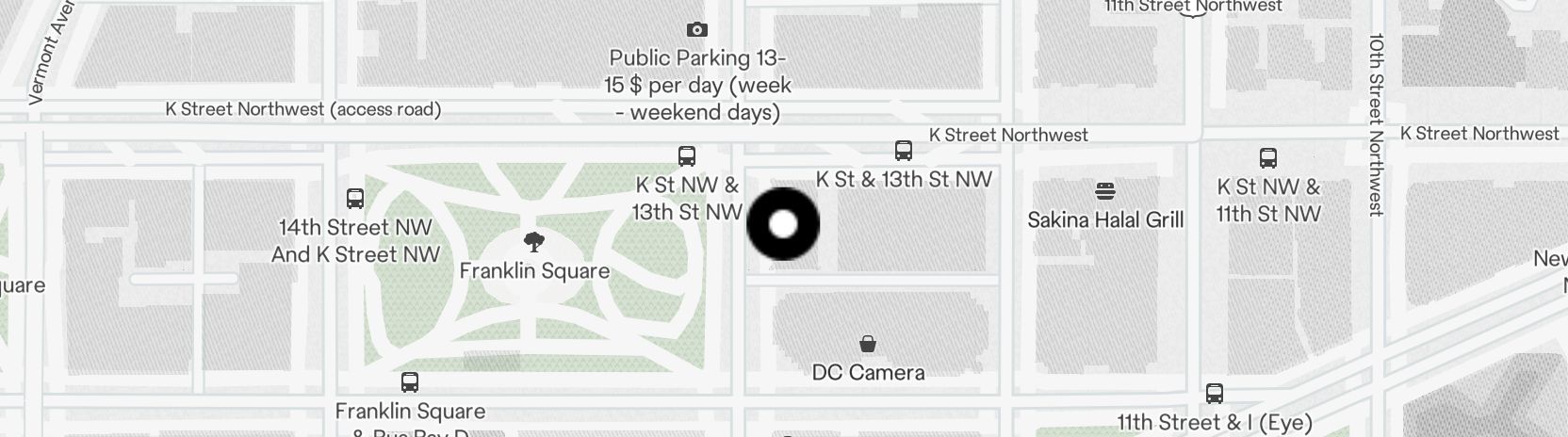Open the K St NW & 11th St NW bus stop
This screenshot has width=1568, height=437.
[x=1268, y=158]
